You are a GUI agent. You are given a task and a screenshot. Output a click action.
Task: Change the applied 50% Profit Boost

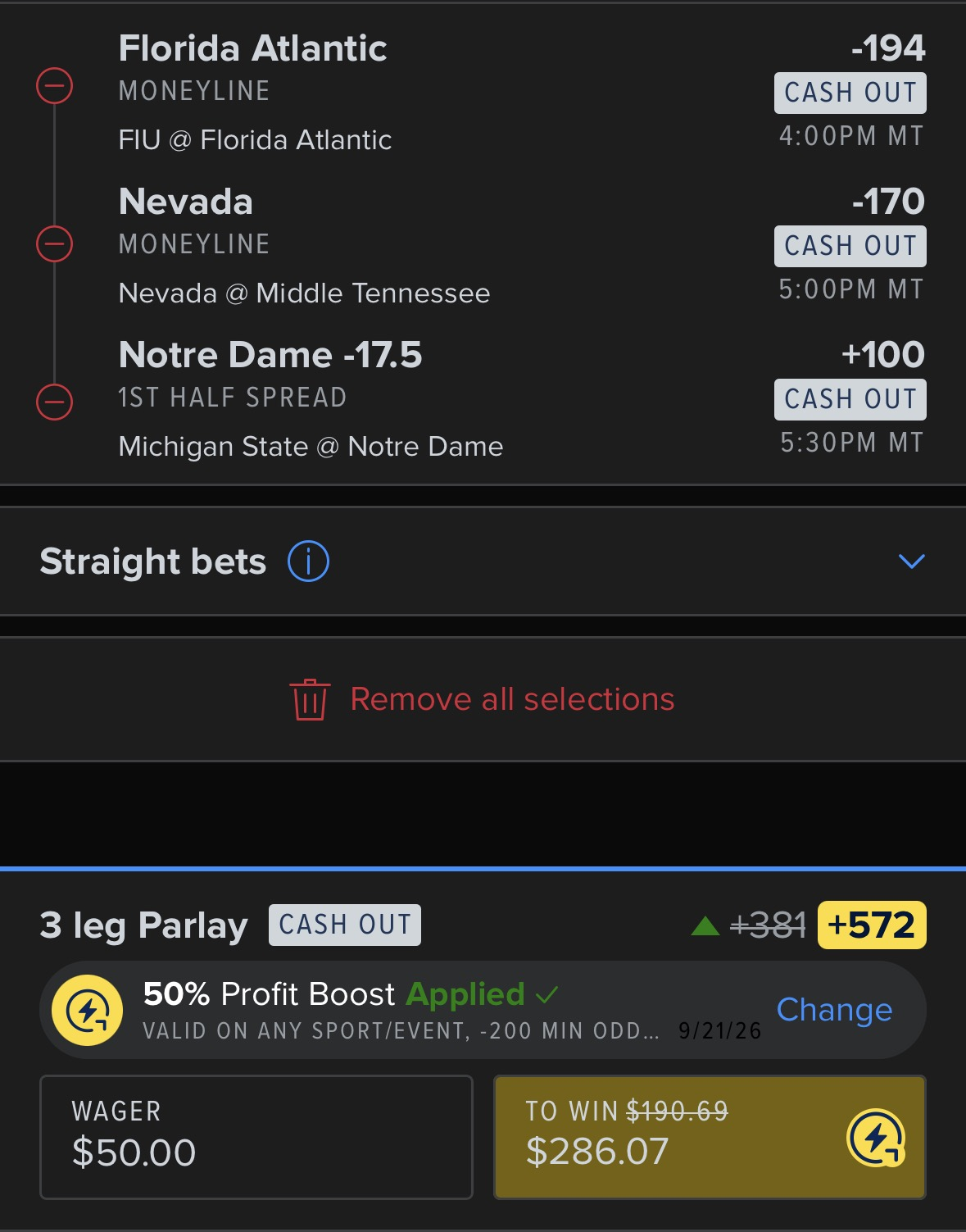(x=834, y=1010)
